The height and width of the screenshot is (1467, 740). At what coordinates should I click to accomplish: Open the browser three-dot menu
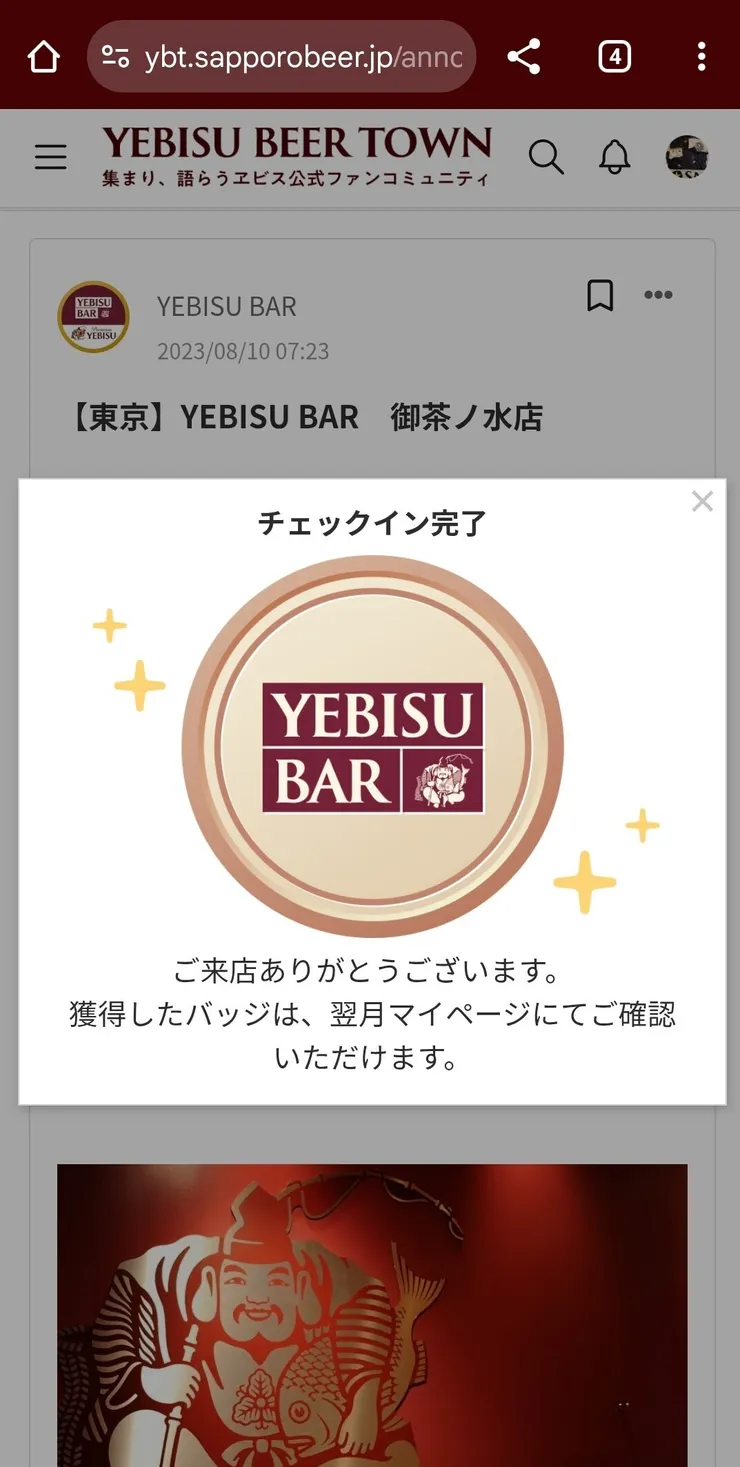tap(701, 57)
